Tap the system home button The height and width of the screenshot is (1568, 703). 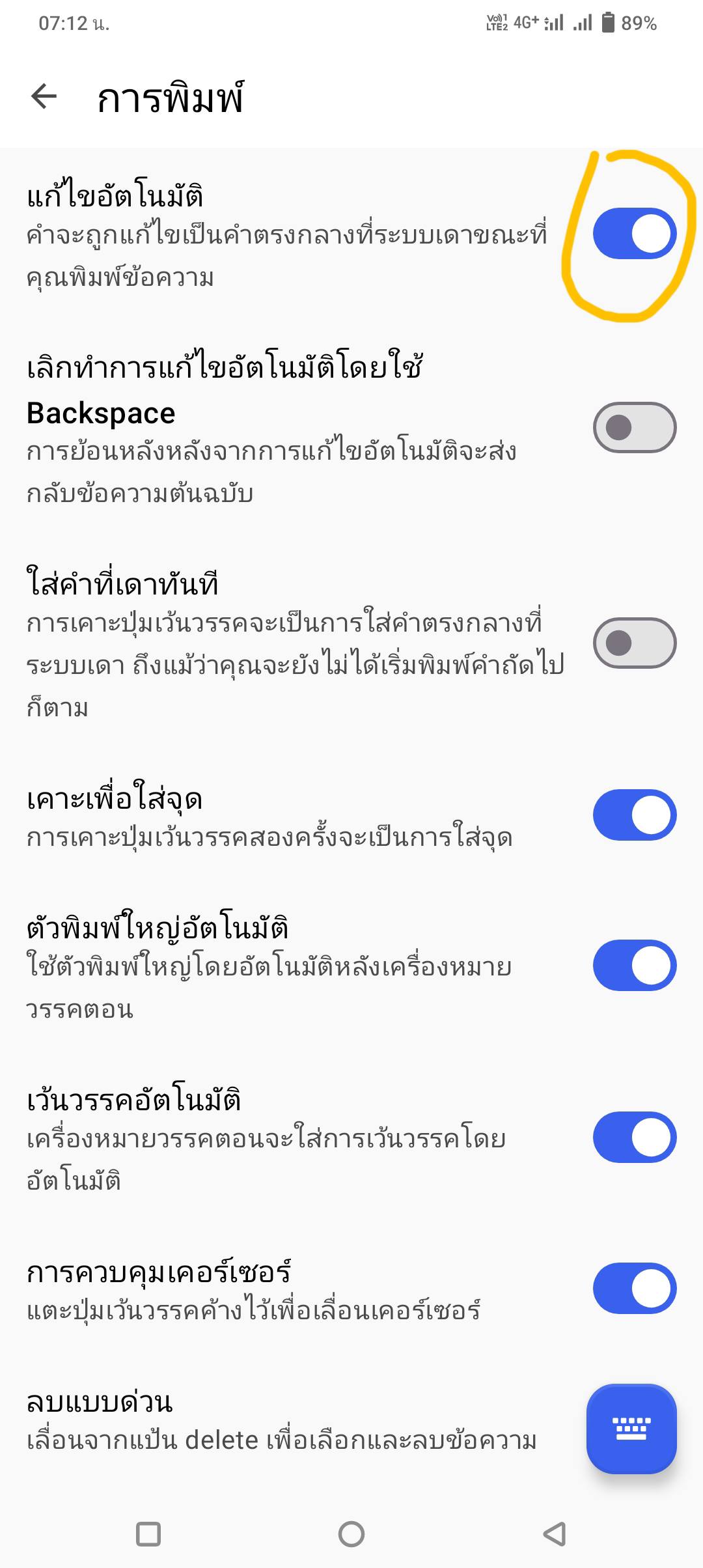pyautogui.click(x=351, y=1533)
